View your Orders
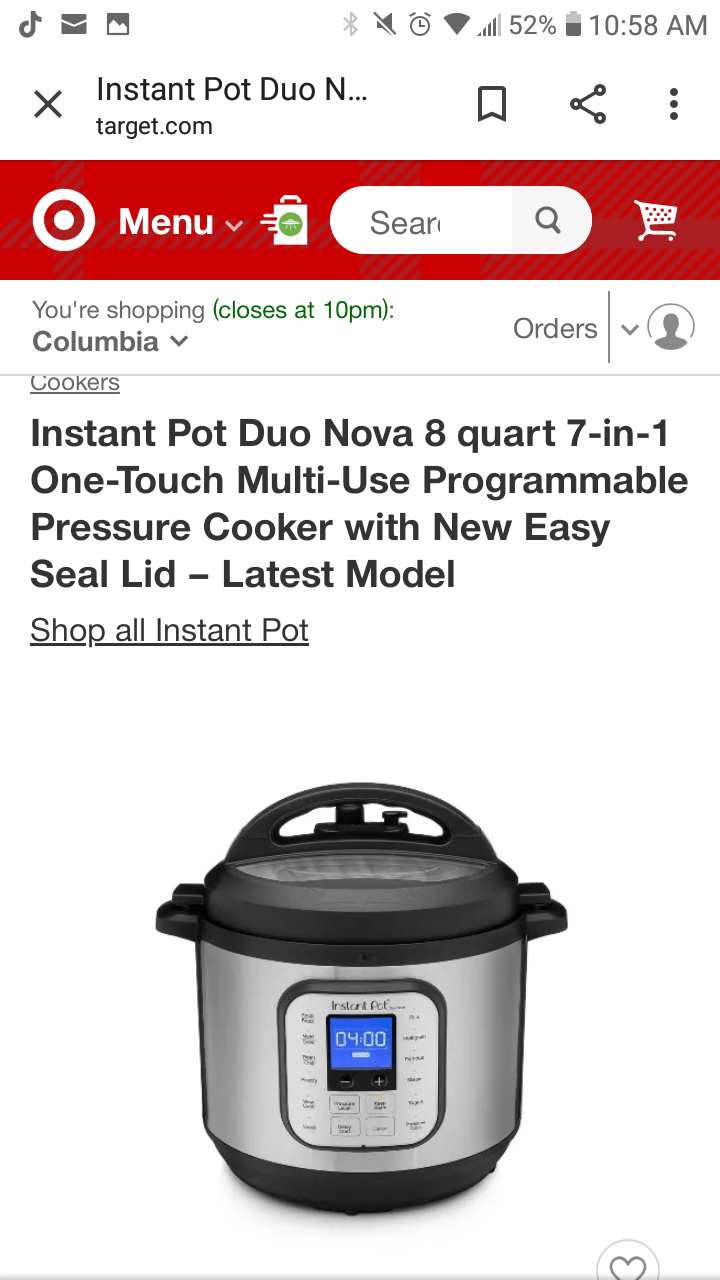The width and height of the screenshot is (720, 1280). (555, 328)
